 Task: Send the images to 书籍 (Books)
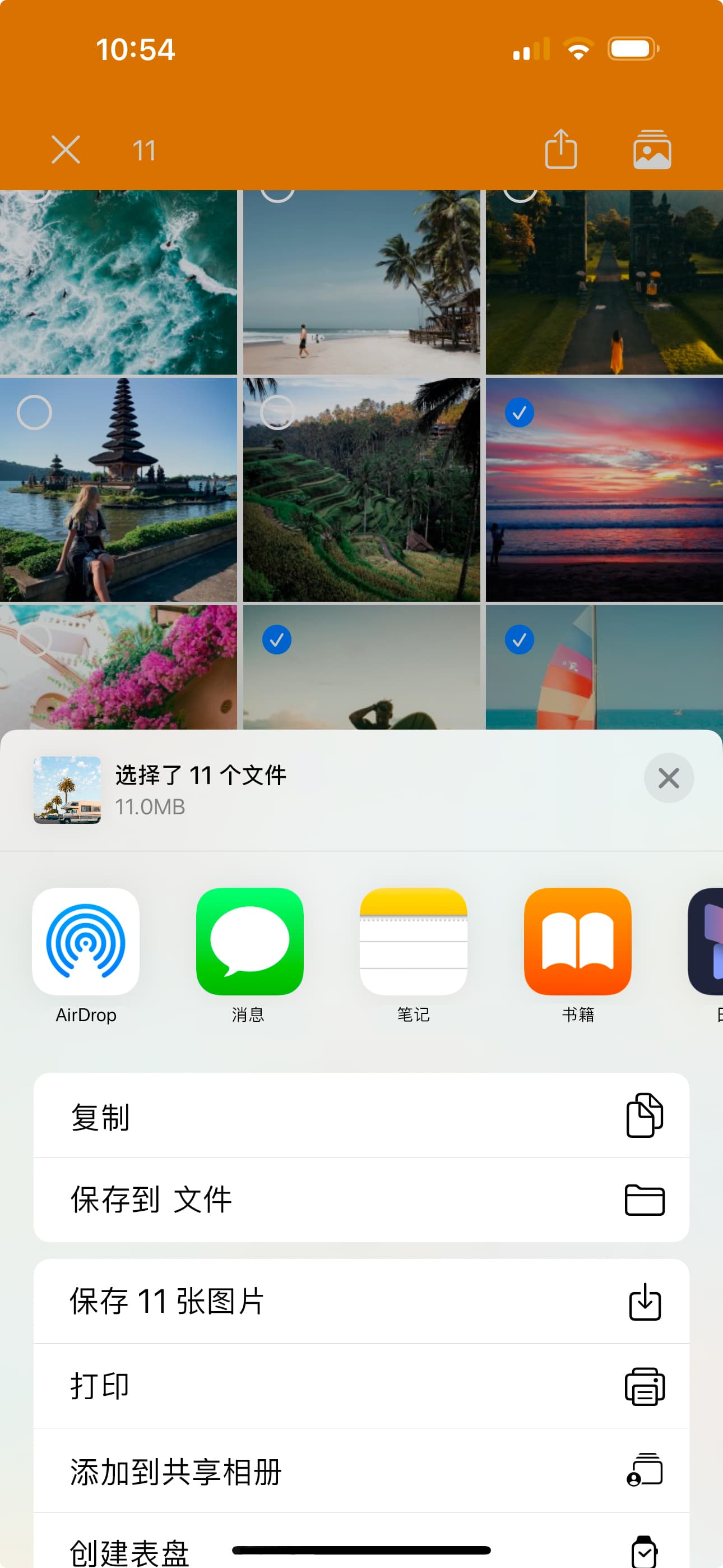pyautogui.click(x=577, y=942)
